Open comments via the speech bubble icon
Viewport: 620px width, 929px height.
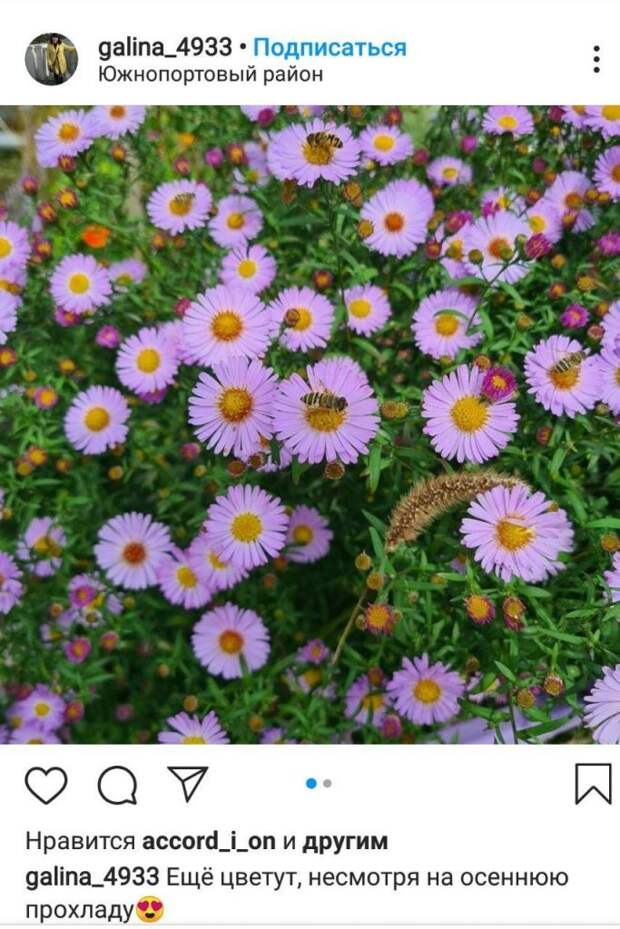117,785
